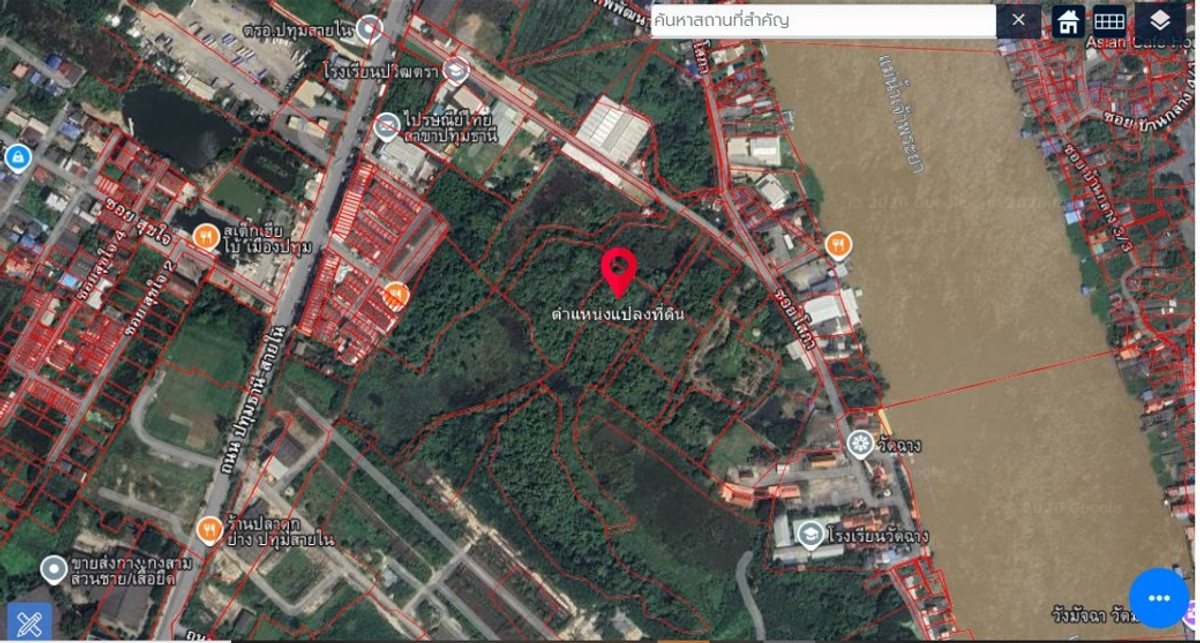Open the โรงเรียนวัดฉาง school marker
Image resolution: width=1200 pixels, height=643 pixels.
pos(810,534)
